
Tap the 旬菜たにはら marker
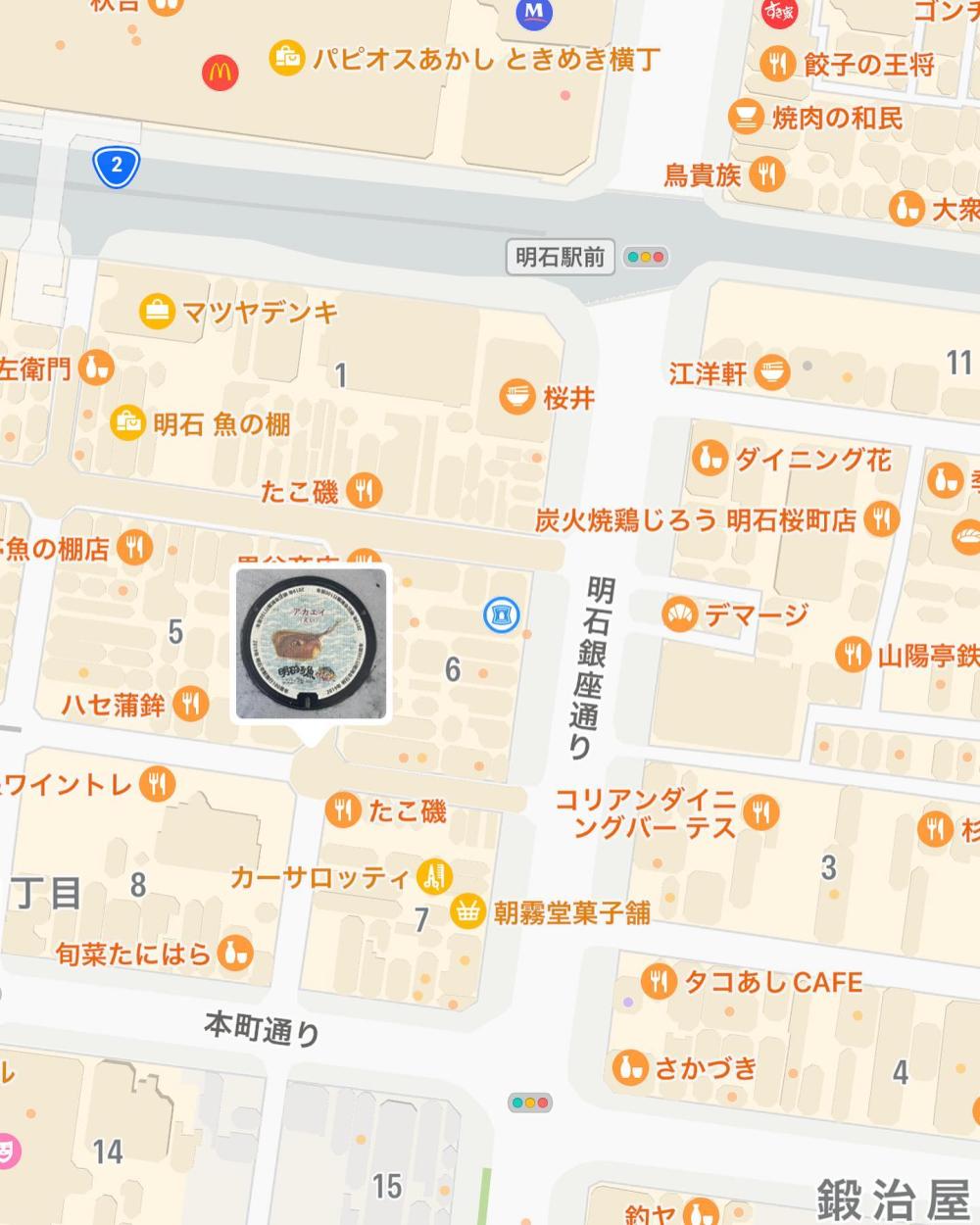[x=234, y=953]
